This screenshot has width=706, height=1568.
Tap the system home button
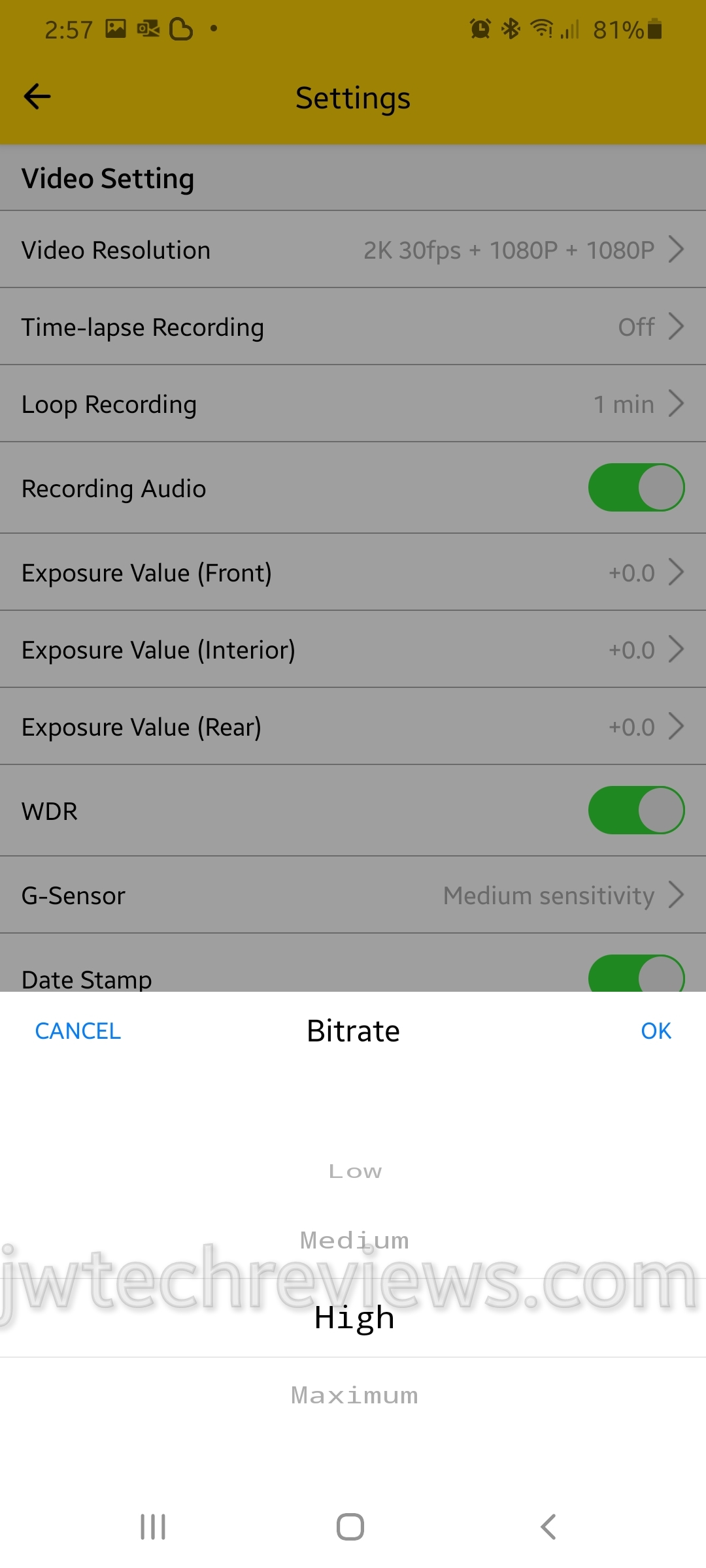click(x=350, y=1527)
